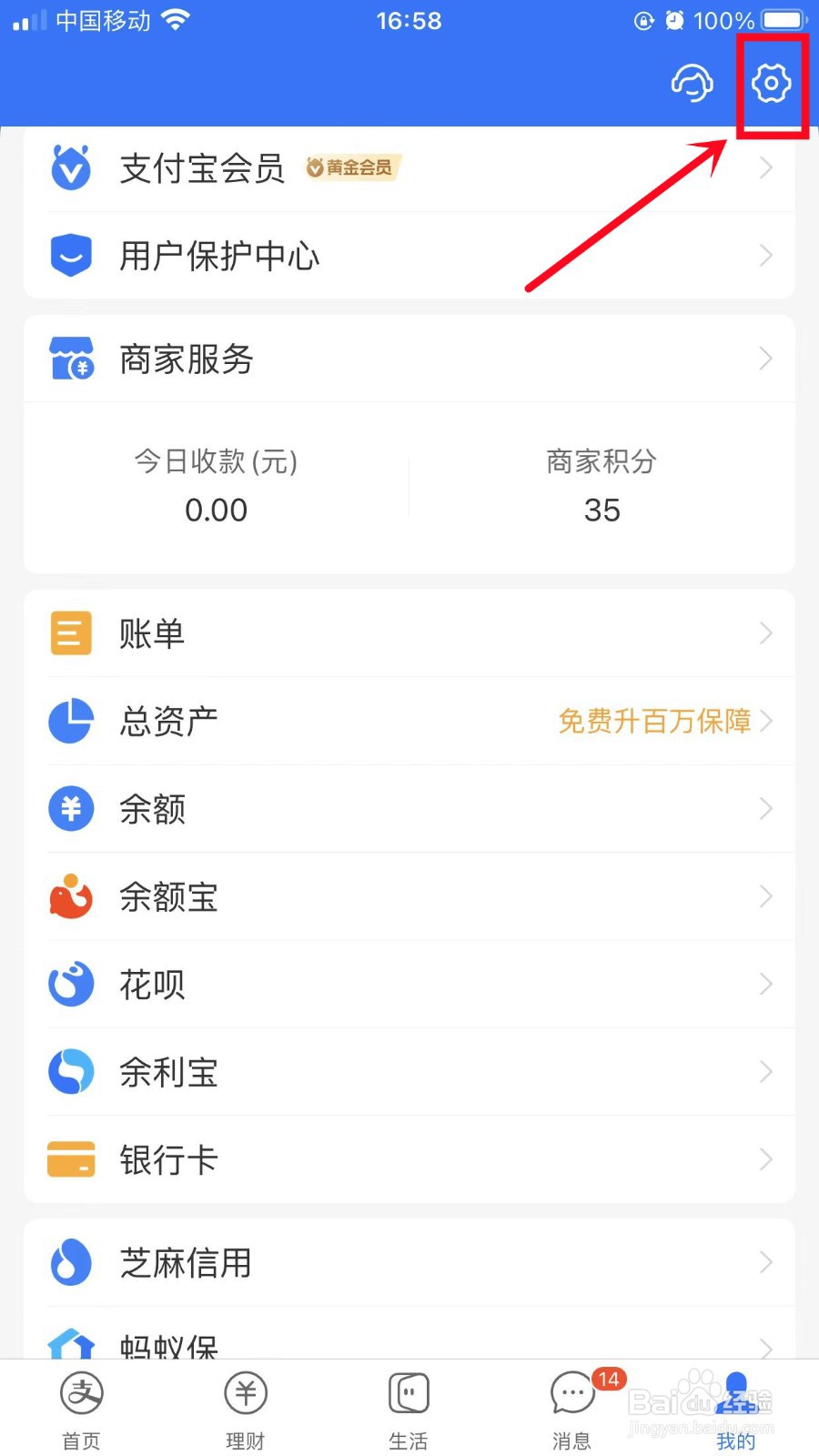Select the 总资产 pie chart icon

click(70, 720)
